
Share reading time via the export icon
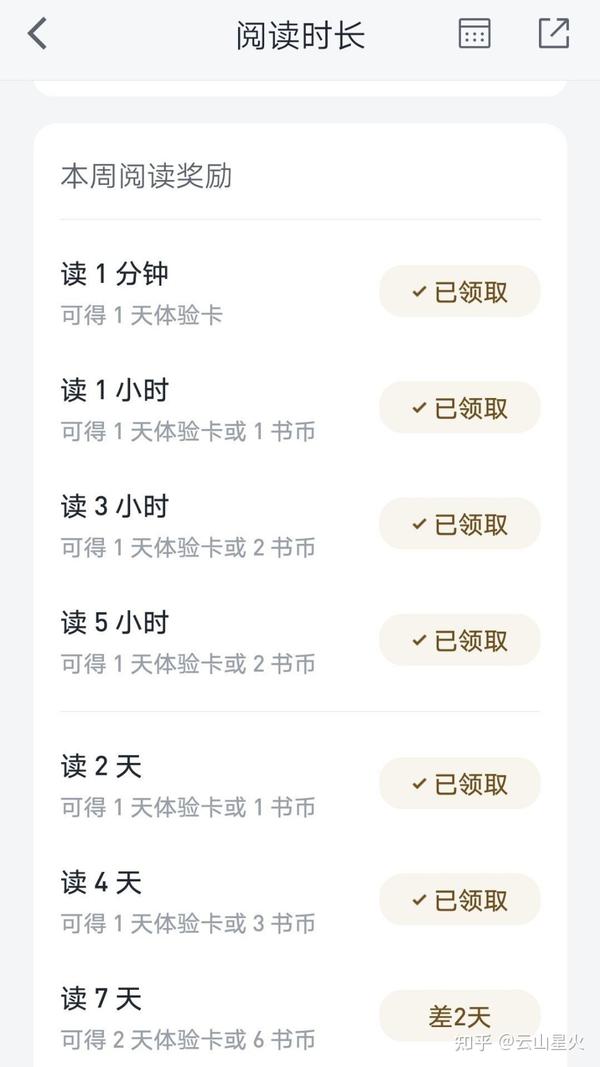click(x=554, y=33)
